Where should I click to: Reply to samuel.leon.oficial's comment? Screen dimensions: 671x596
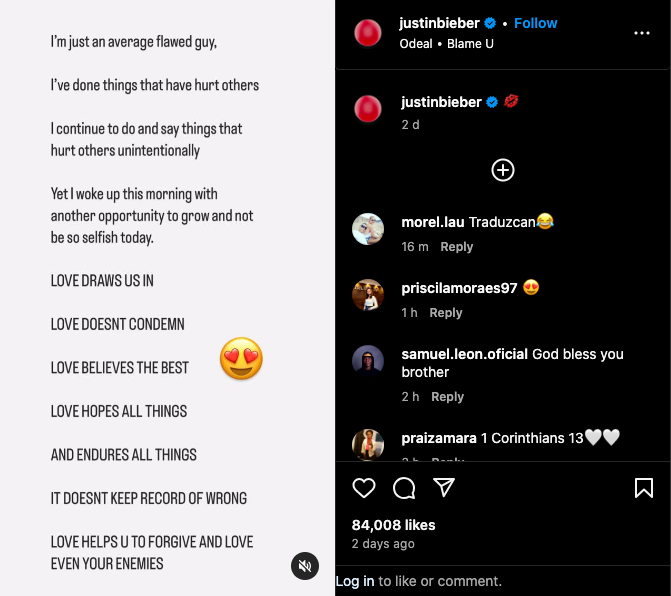click(x=447, y=397)
